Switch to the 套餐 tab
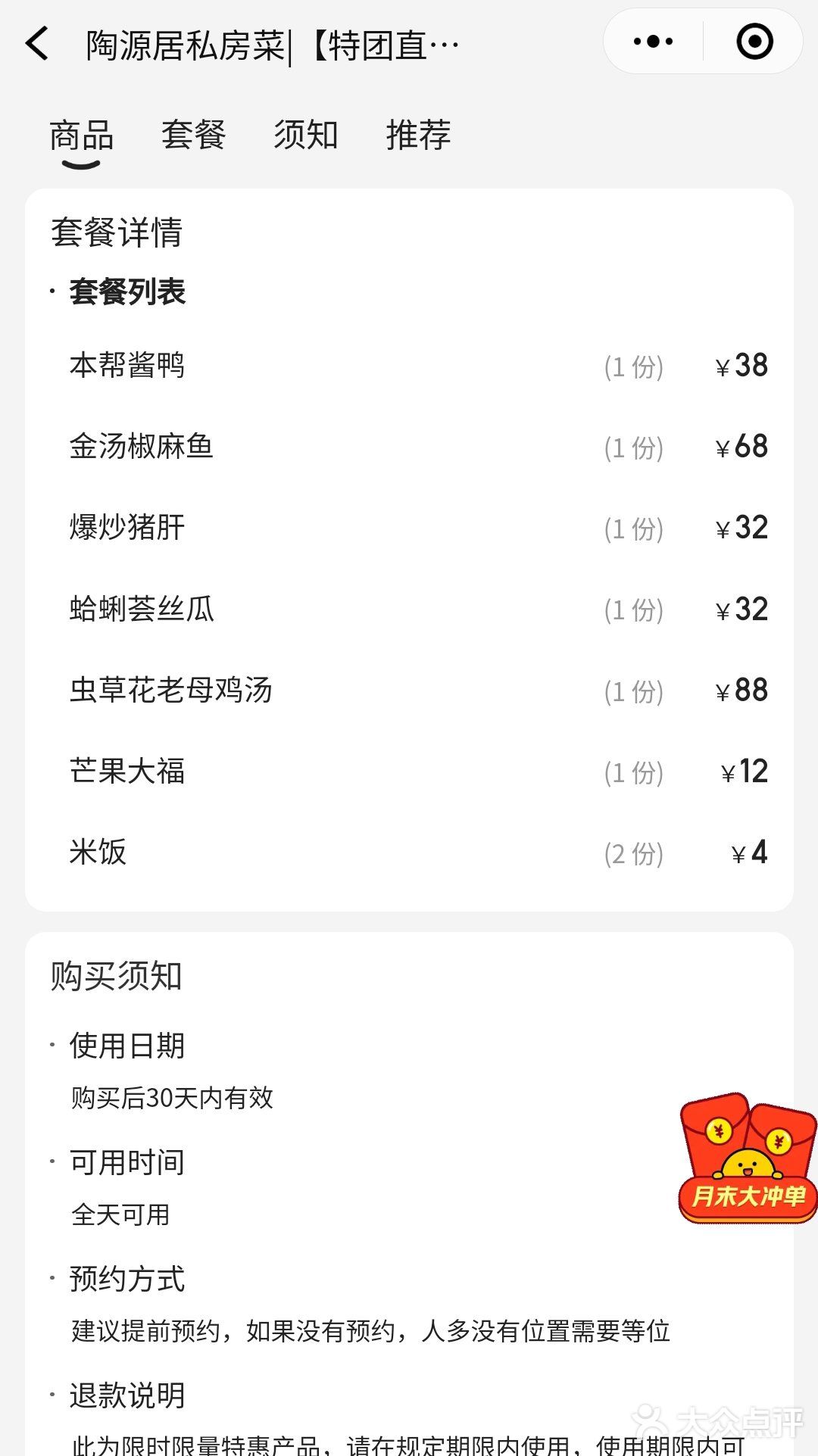Screen dimensions: 818x1456 pyautogui.click(x=193, y=135)
